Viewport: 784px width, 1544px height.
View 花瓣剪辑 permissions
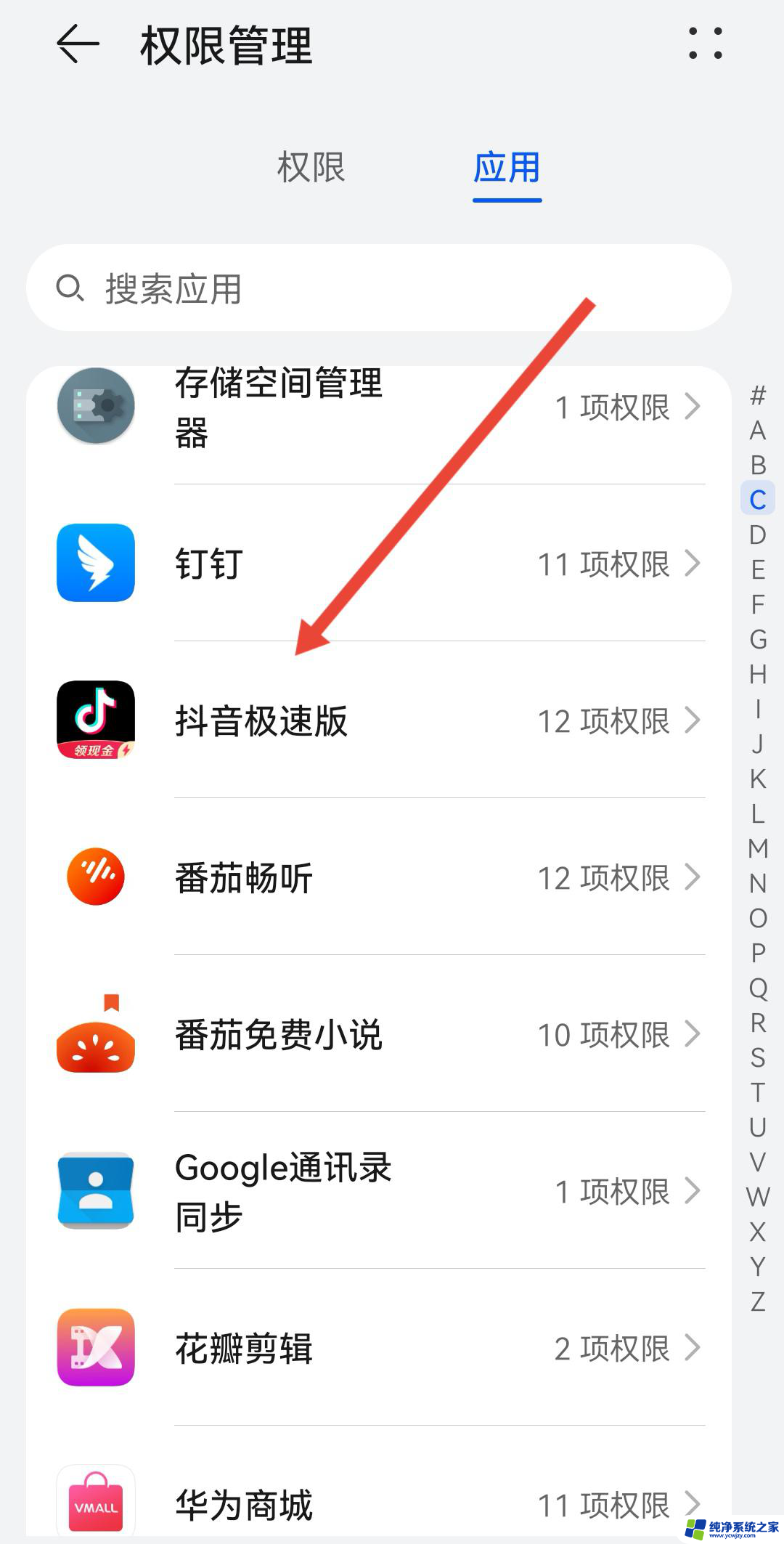click(377, 1348)
